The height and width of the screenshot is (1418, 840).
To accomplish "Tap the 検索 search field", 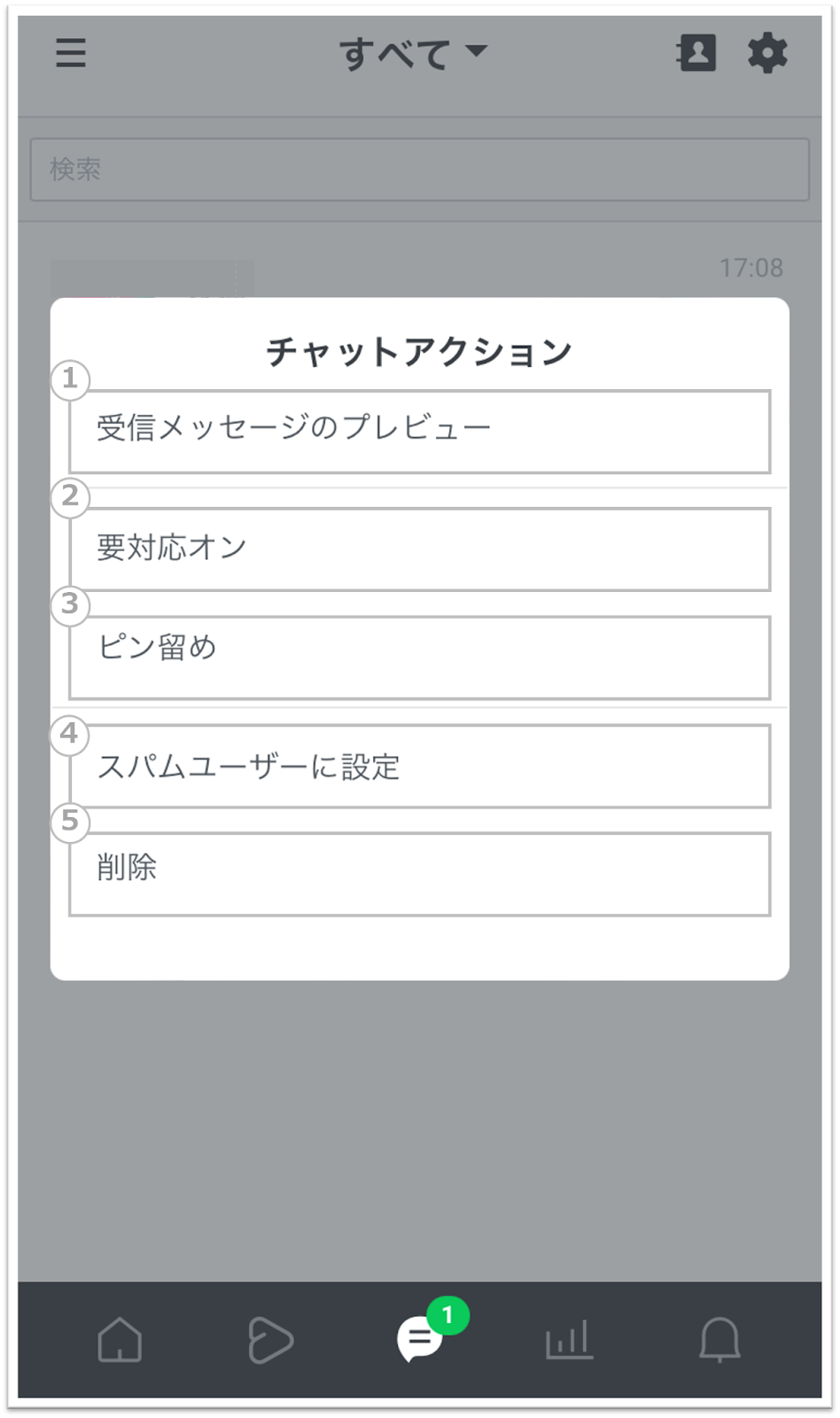I will pos(419,169).
